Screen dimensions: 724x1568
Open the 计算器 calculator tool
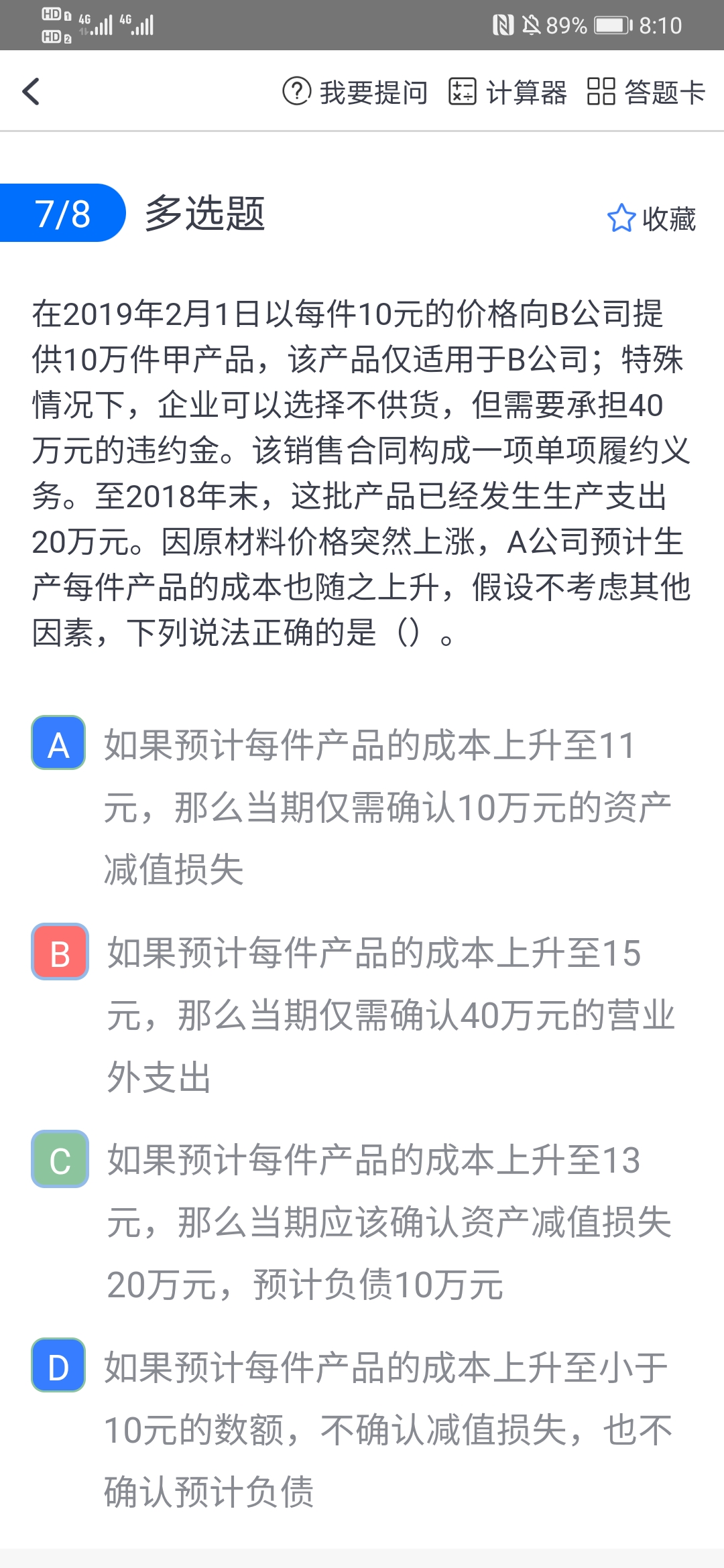[508, 92]
